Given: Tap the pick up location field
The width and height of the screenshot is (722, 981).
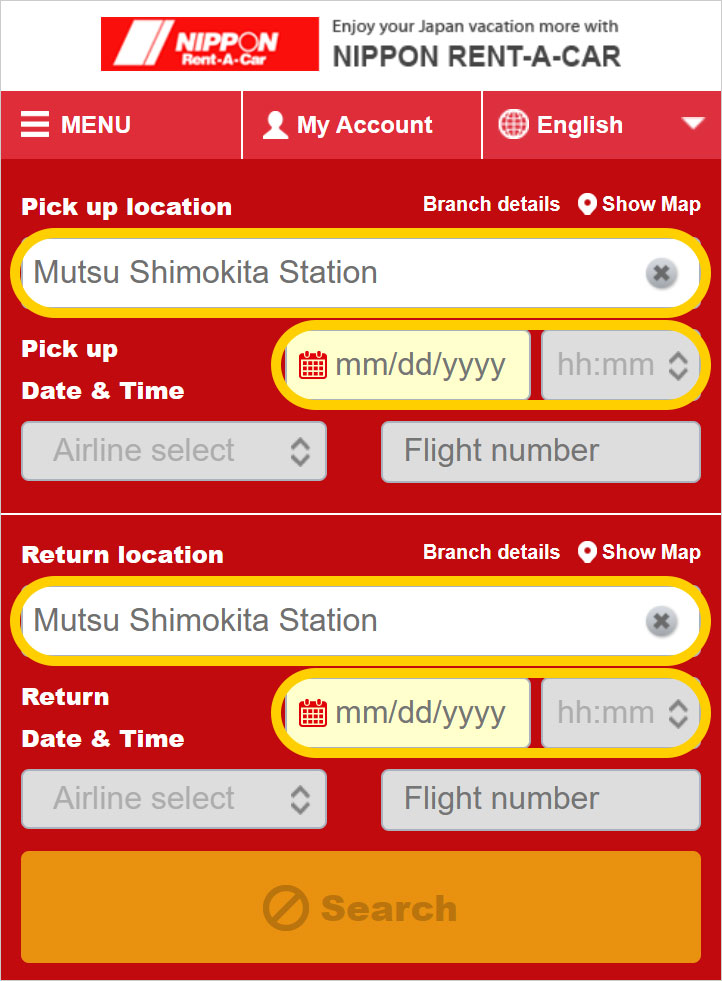Looking at the screenshot, I should [330, 272].
